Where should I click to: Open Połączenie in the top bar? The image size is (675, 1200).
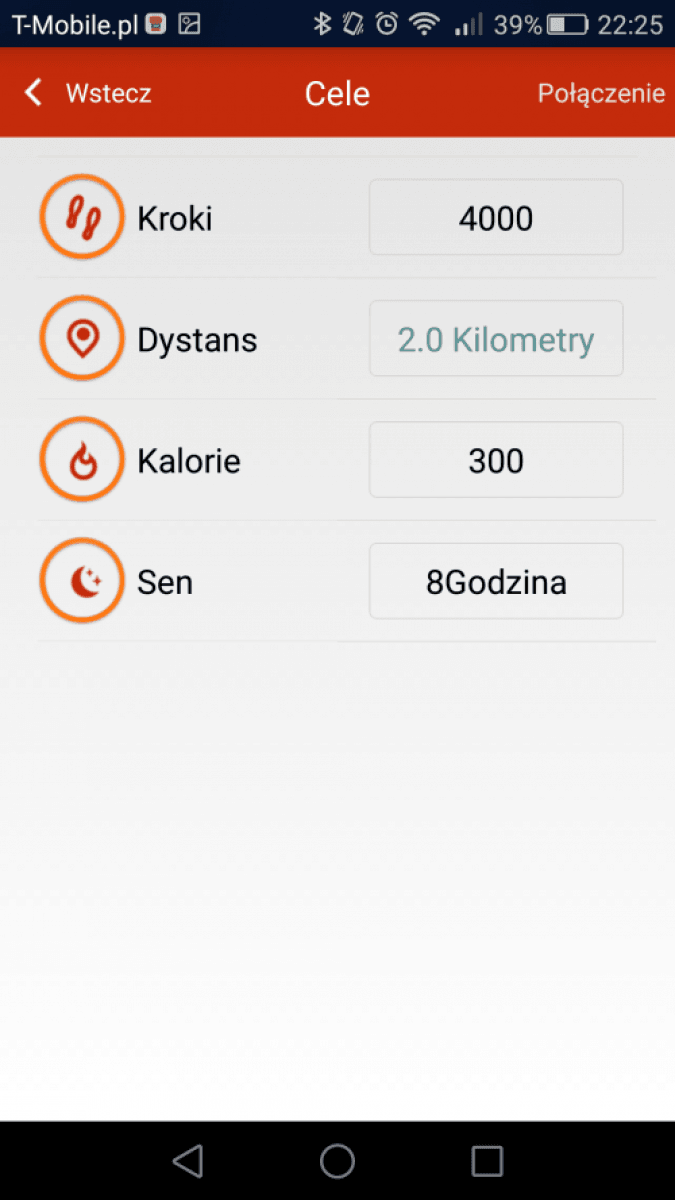pos(601,93)
